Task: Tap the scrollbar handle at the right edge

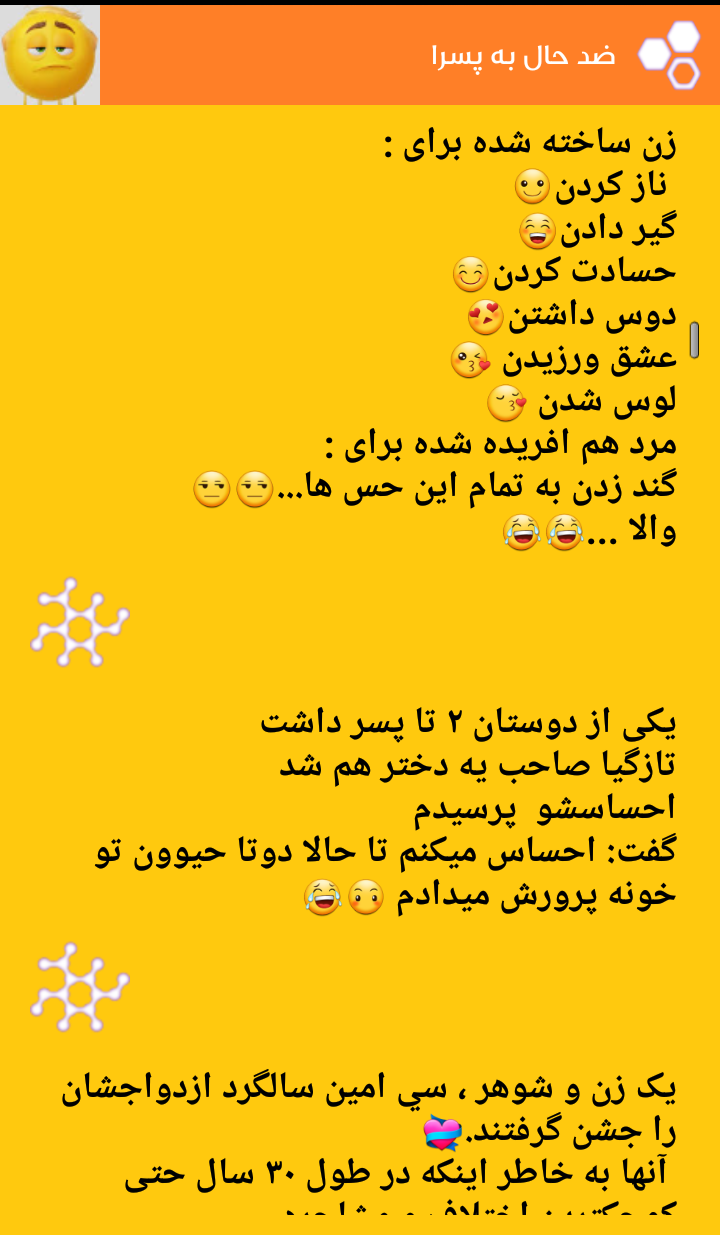Action: [x=694, y=341]
